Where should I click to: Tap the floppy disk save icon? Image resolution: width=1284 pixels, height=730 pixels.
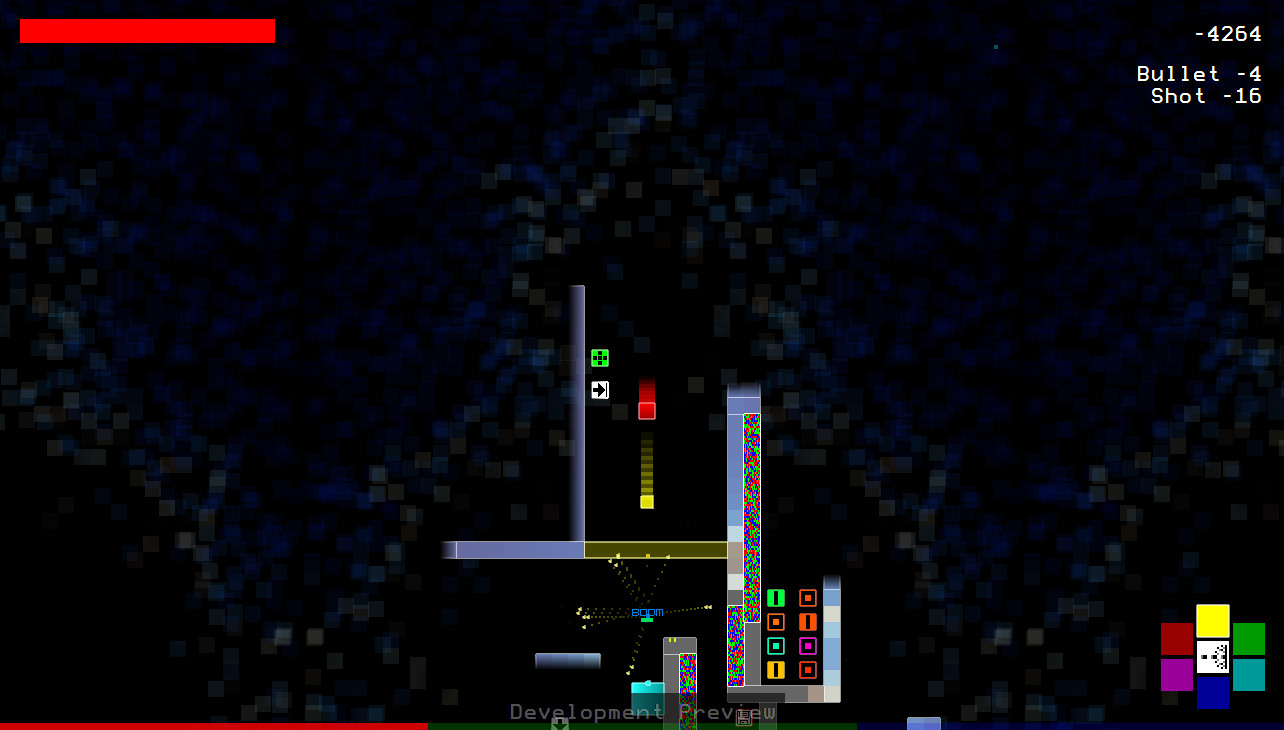(x=744, y=718)
